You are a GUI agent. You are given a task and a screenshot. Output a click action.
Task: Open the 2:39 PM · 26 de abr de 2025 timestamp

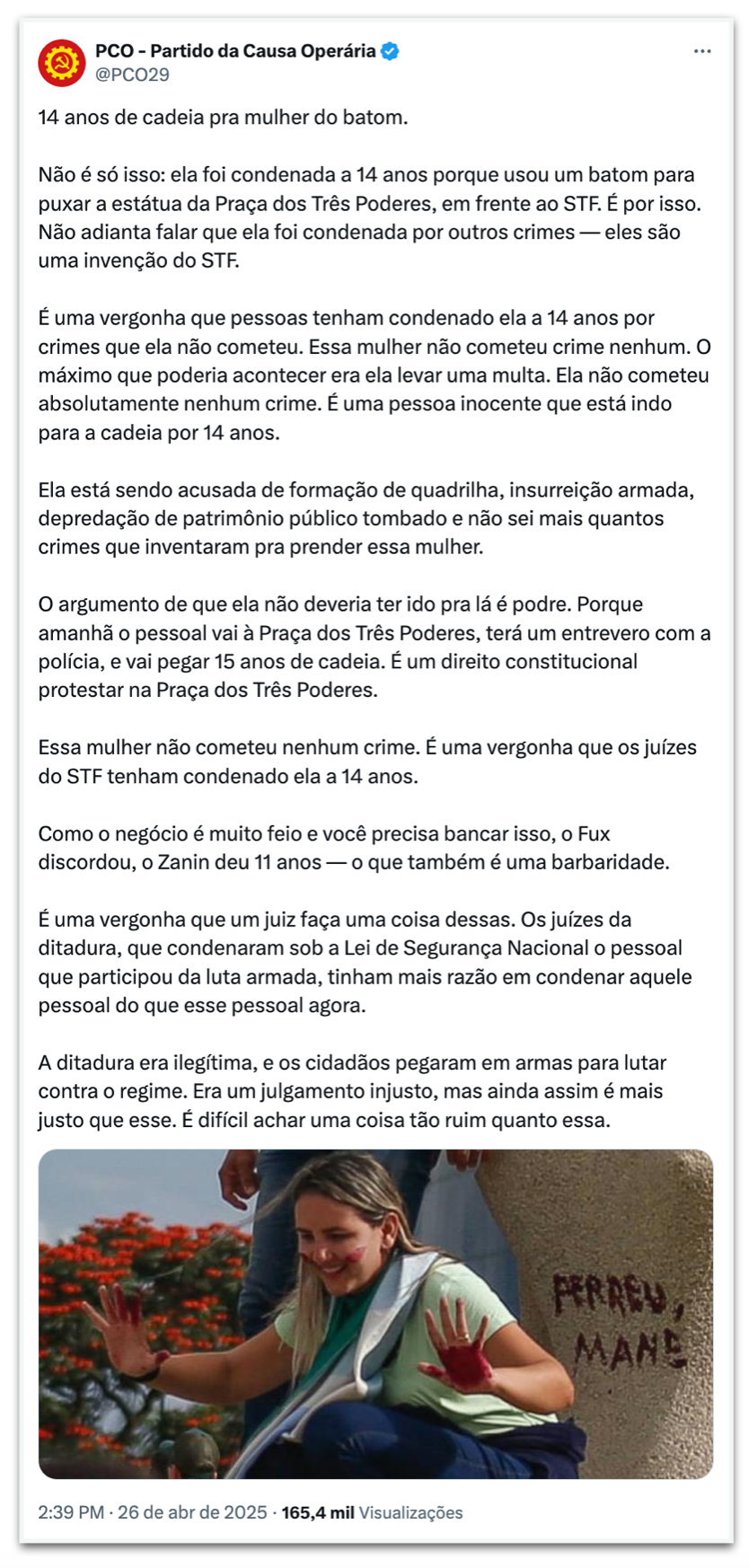(x=153, y=1512)
